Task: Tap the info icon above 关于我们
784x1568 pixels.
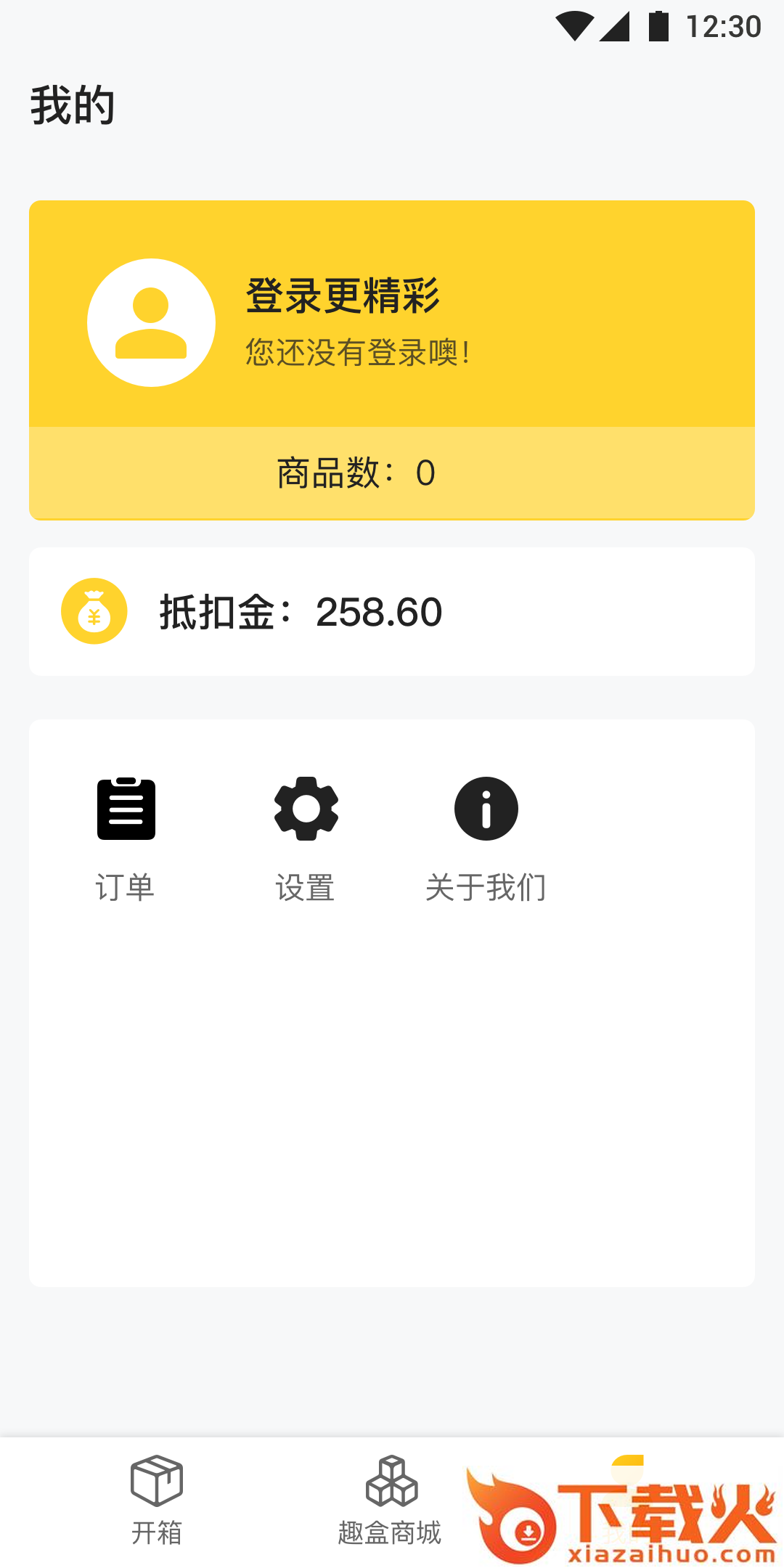Action: point(486,808)
